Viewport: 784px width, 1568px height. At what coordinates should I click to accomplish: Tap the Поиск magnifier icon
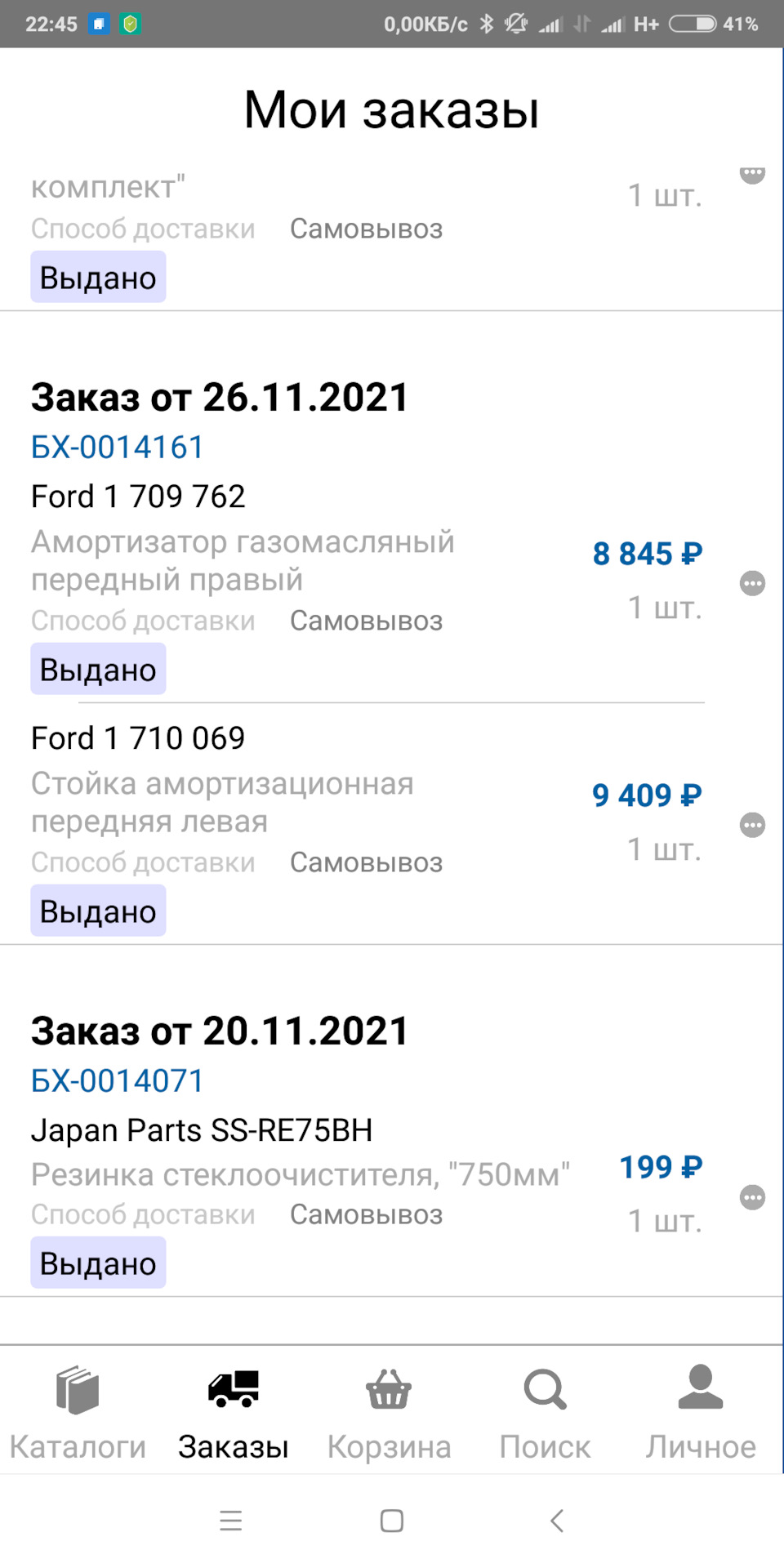coord(546,1388)
